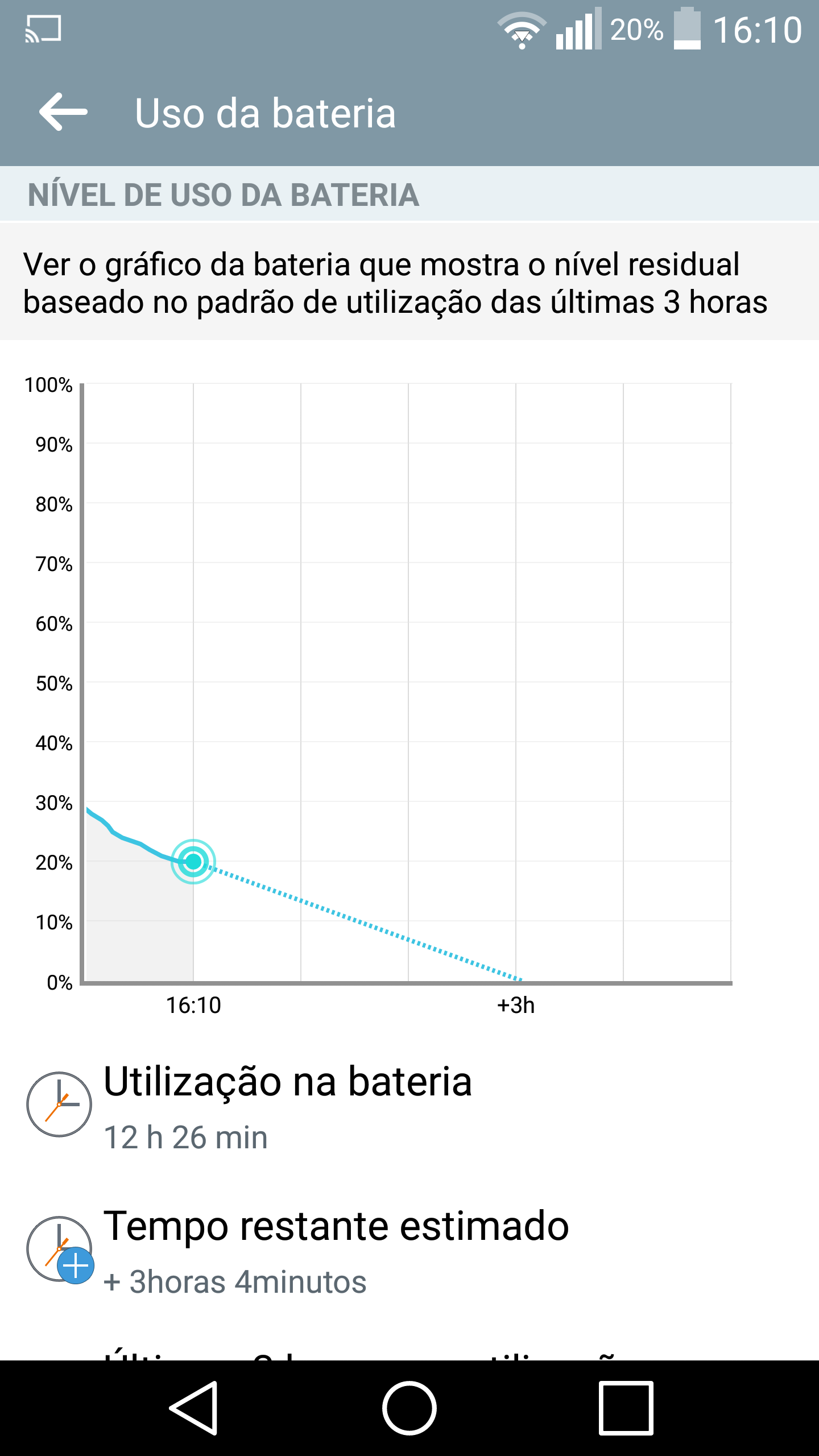The image size is (819, 1456).
Task: Open the recent apps view
Action: coord(626,1408)
